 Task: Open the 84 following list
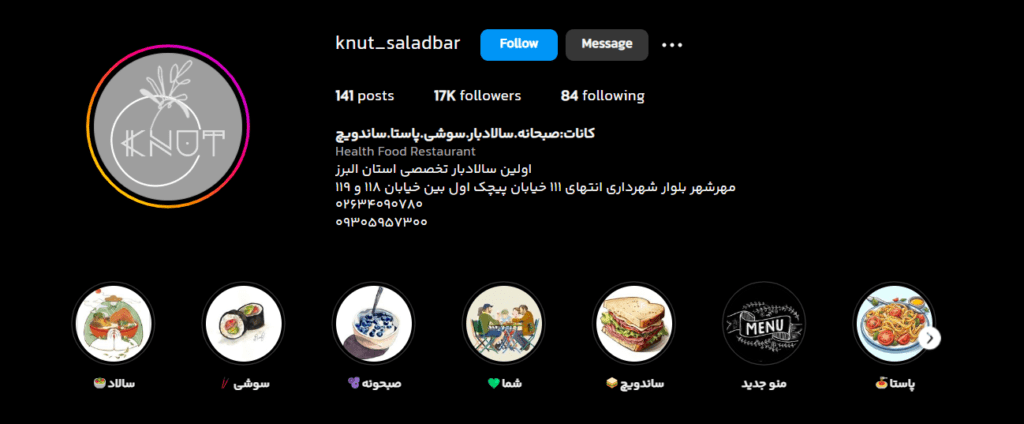[602, 96]
